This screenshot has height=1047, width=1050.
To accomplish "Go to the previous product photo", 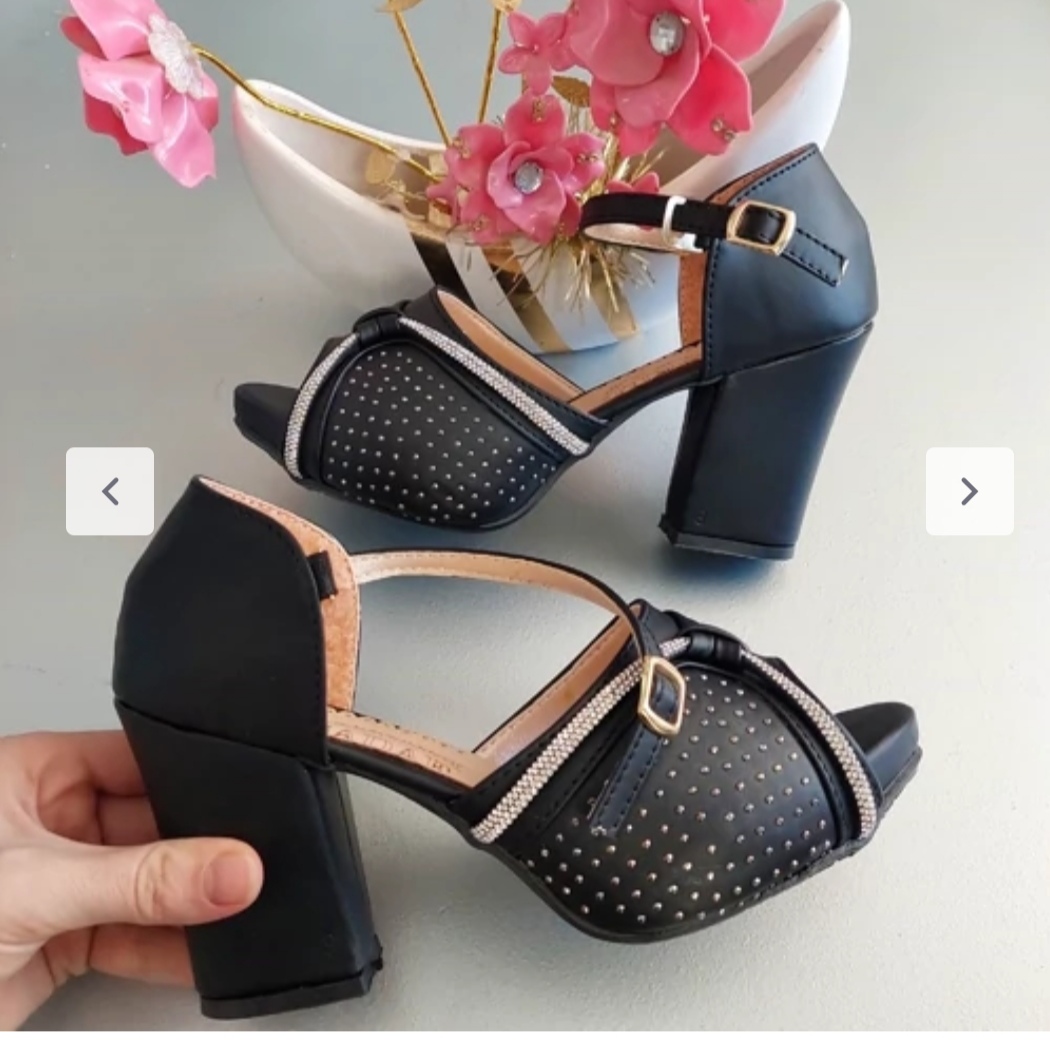I will [110, 491].
